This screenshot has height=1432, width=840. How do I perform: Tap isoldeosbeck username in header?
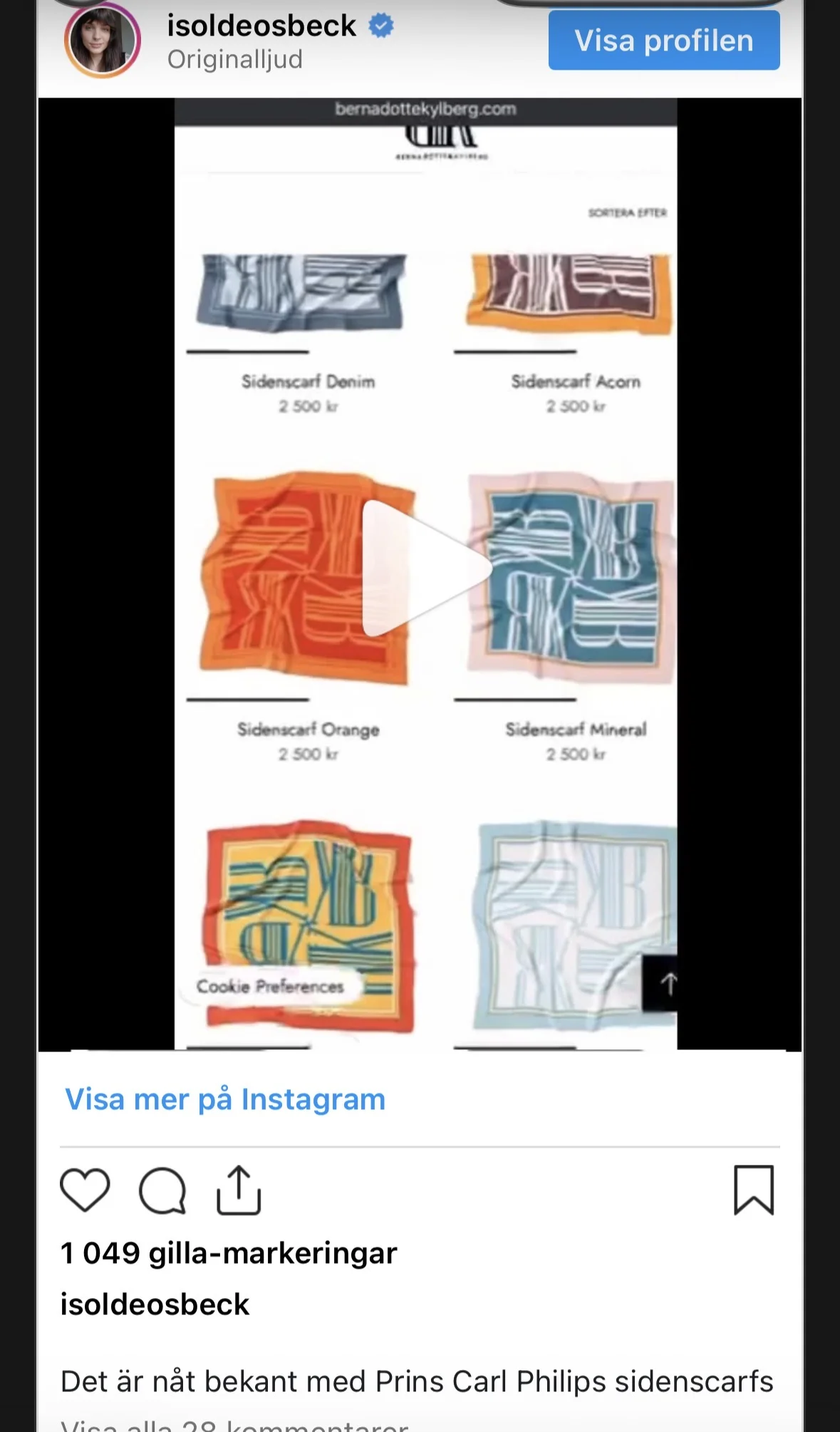[x=261, y=26]
